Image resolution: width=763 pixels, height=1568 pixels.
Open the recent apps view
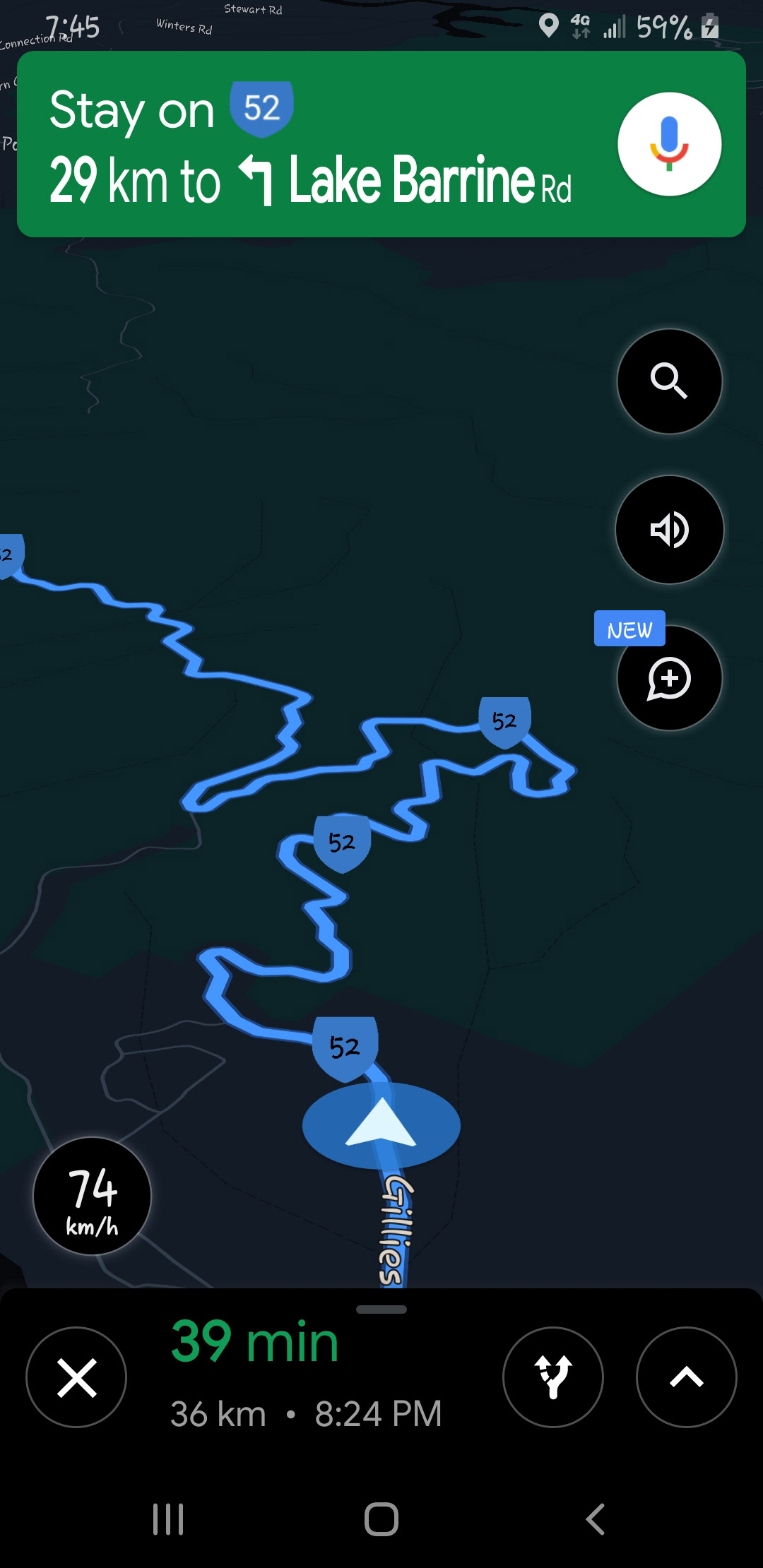pos(168,1519)
